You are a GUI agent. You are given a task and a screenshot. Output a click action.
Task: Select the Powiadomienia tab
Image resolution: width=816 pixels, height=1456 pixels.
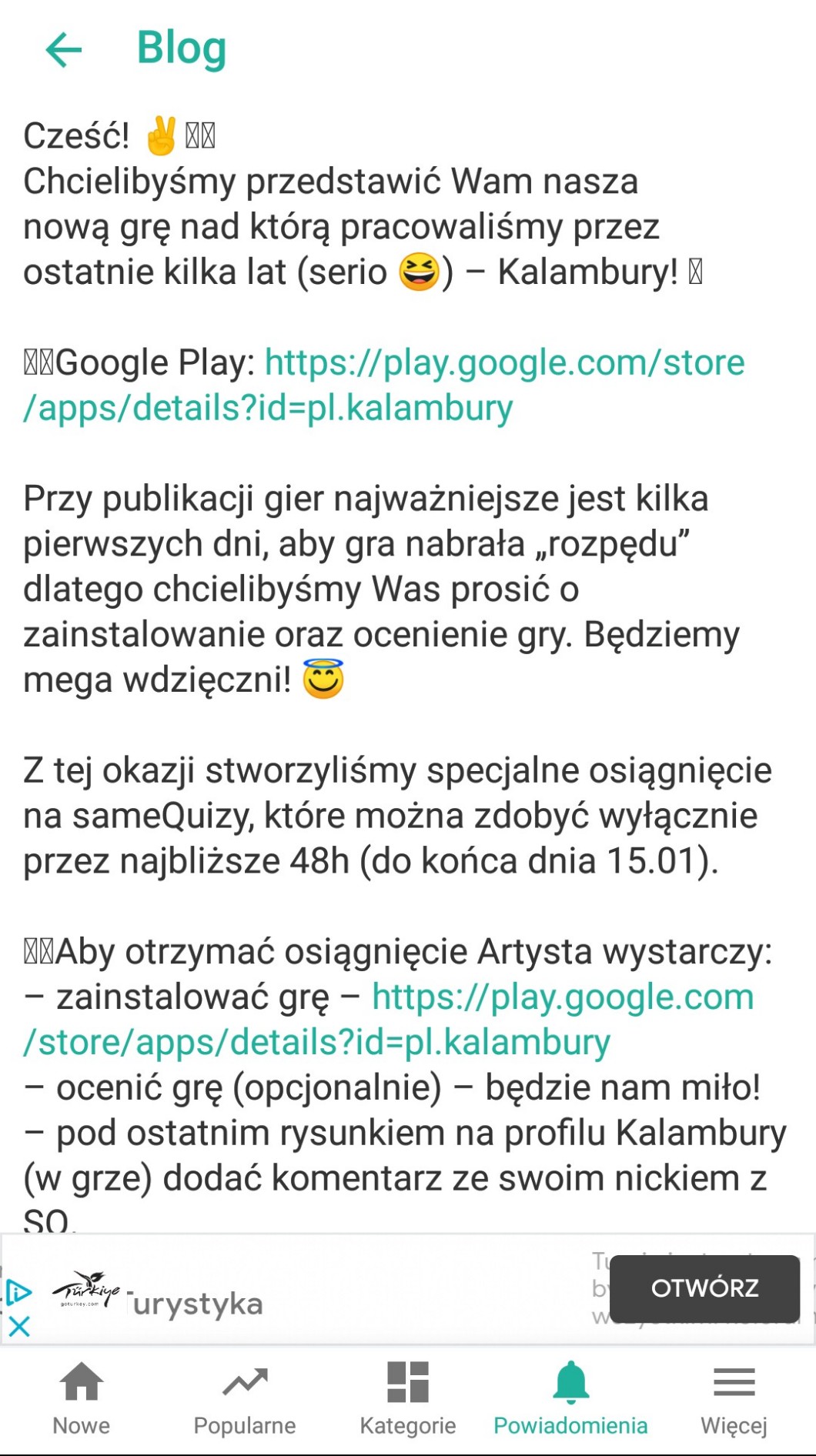pos(570,1398)
